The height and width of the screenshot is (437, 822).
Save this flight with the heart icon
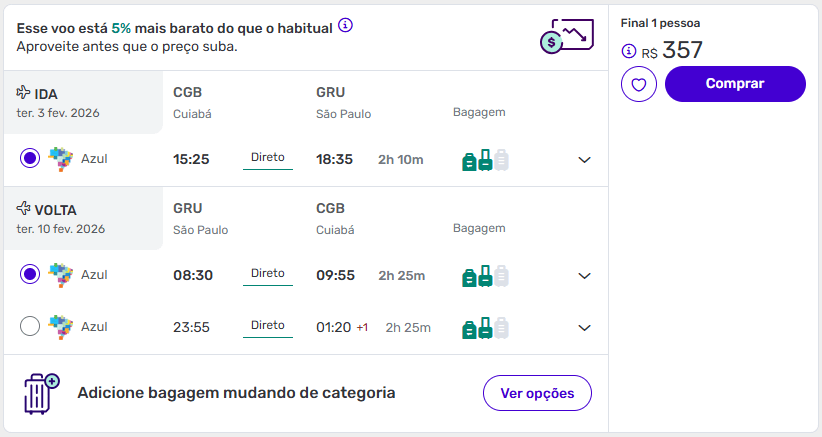pyautogui.click(x=638, y=85)
